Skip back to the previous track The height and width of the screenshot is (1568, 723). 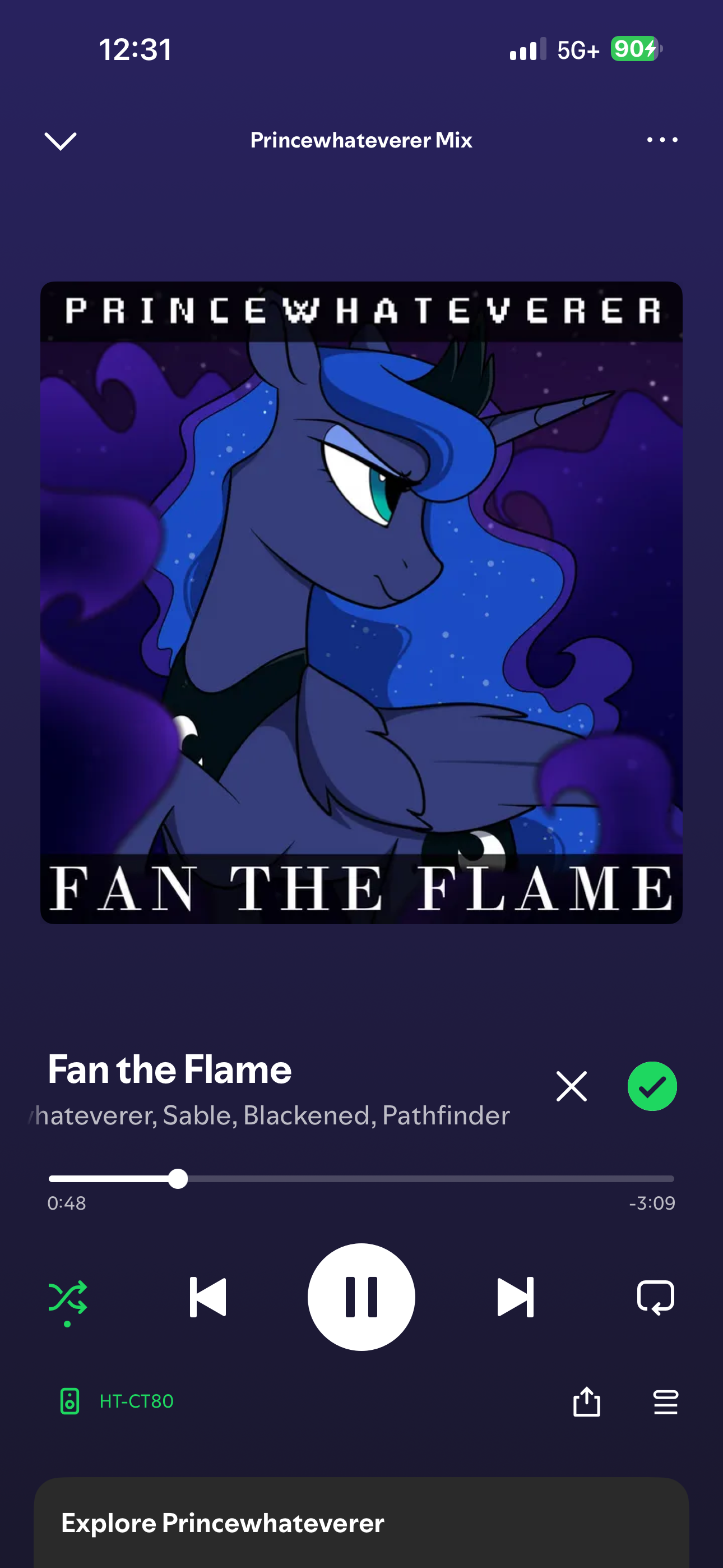pos(207,1297)
